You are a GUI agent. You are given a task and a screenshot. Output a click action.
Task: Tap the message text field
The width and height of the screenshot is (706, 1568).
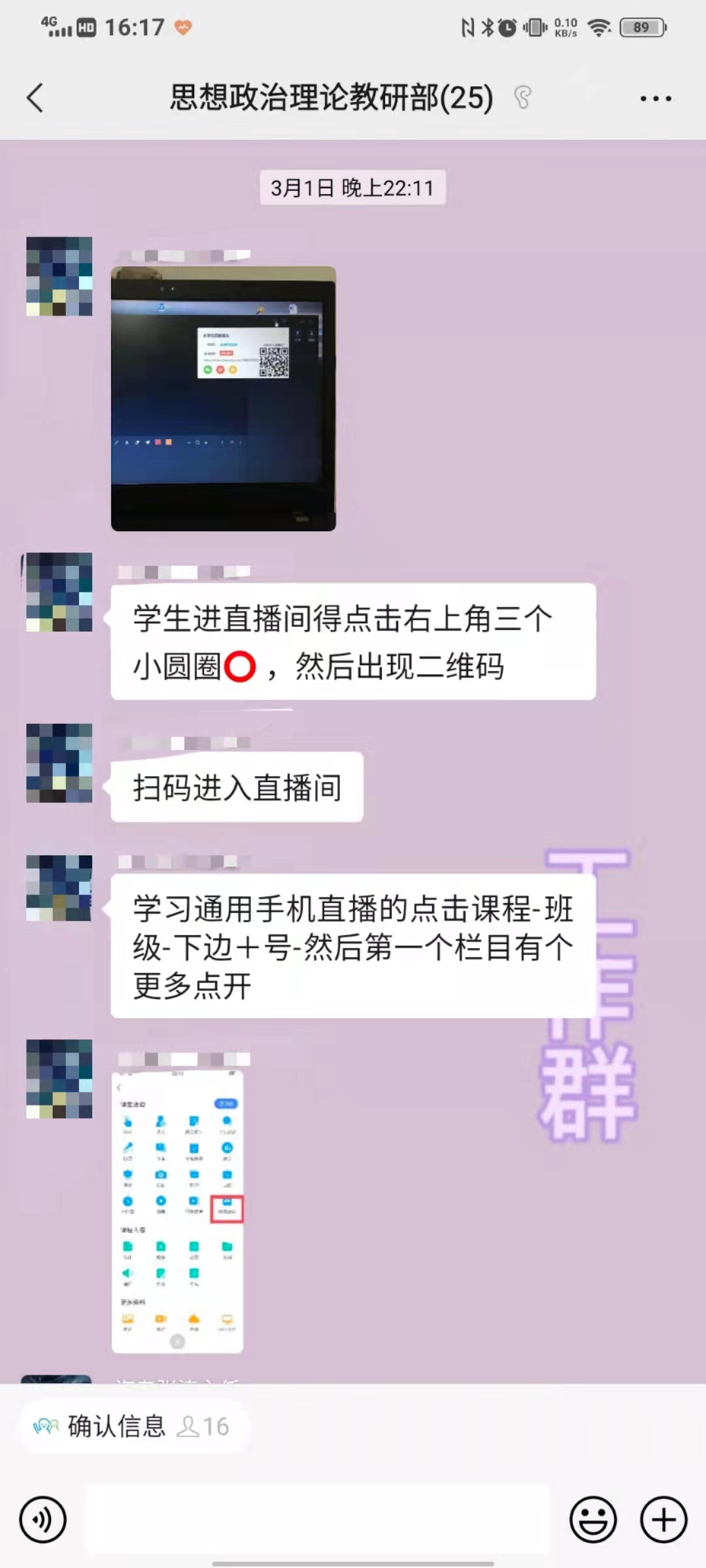(x=318, y=1520)
